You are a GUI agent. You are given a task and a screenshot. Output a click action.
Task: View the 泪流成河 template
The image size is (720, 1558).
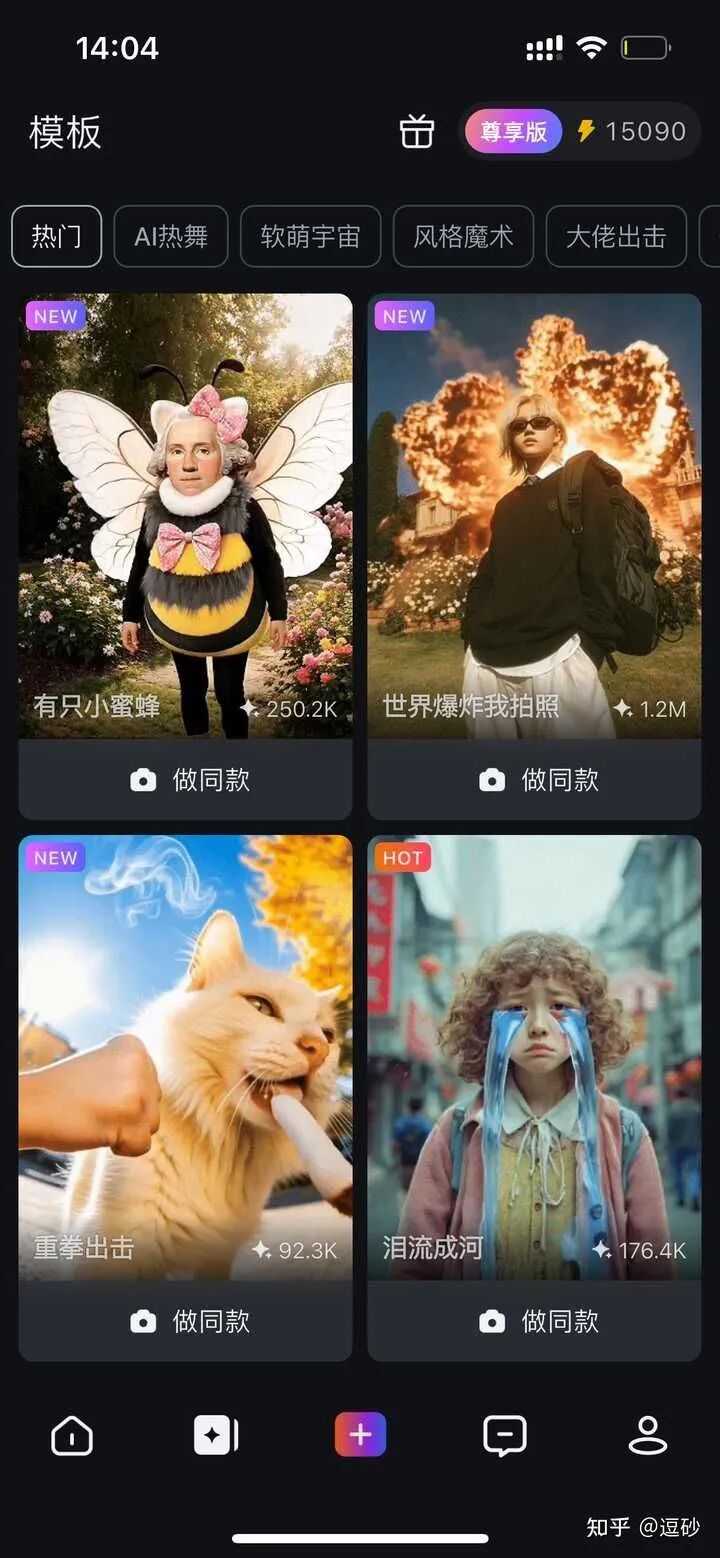tap(534, 1057)
